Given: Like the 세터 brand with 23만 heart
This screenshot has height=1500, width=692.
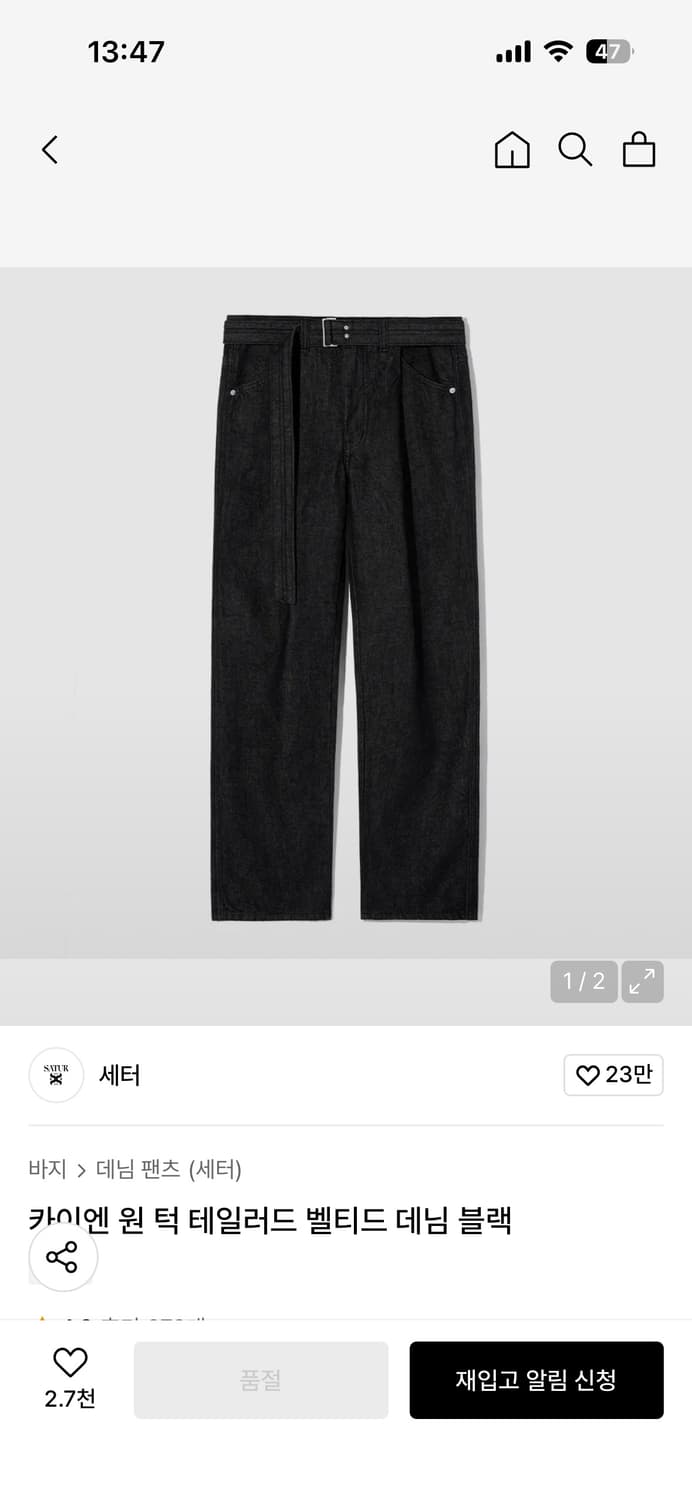Looking at the screenshot, I should tap(613, 1075).
